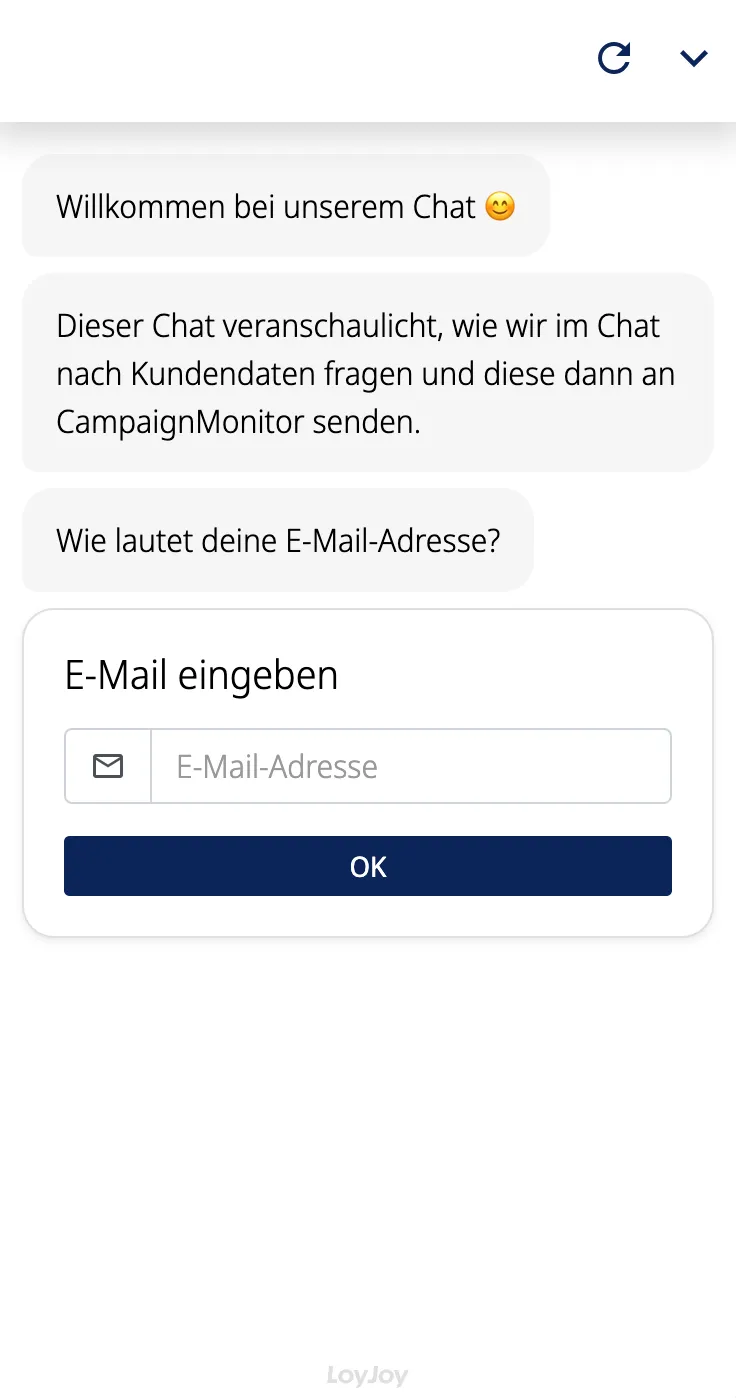Focus the E-Mail-Adresse text field
Viewport: 736px width, 1398px height.
click(410, 767)
